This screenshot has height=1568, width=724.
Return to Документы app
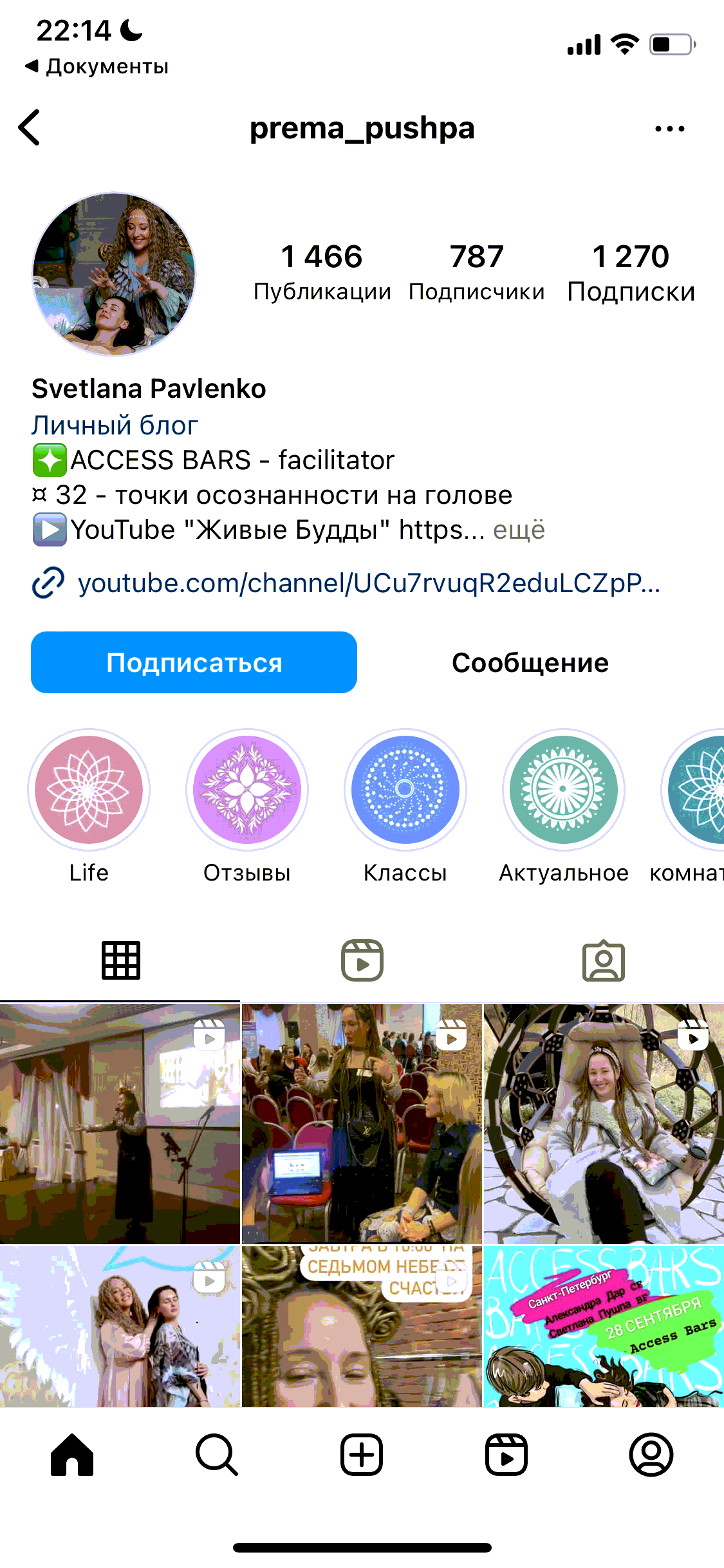tap(97, 66)
